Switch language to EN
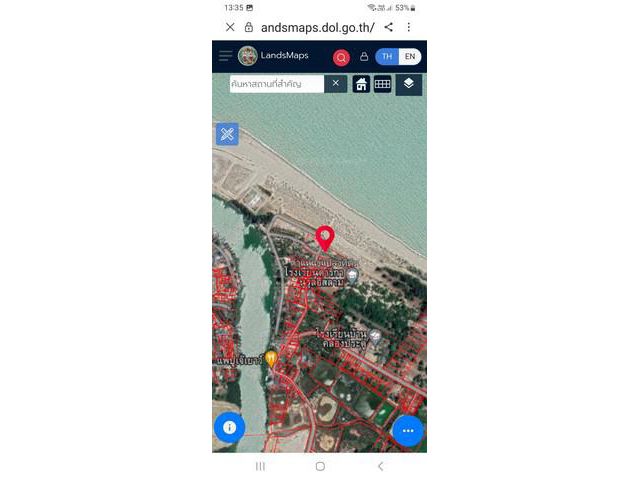The image size is (640, 480). [x=409, y=57]
